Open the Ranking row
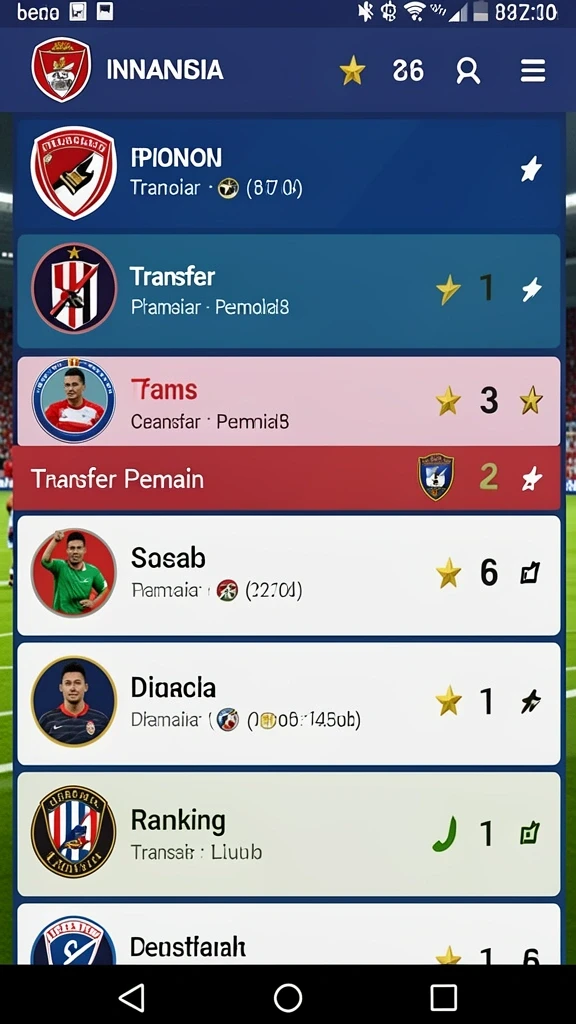Viewport: 576px width, 1024px height. click(289, 834)
